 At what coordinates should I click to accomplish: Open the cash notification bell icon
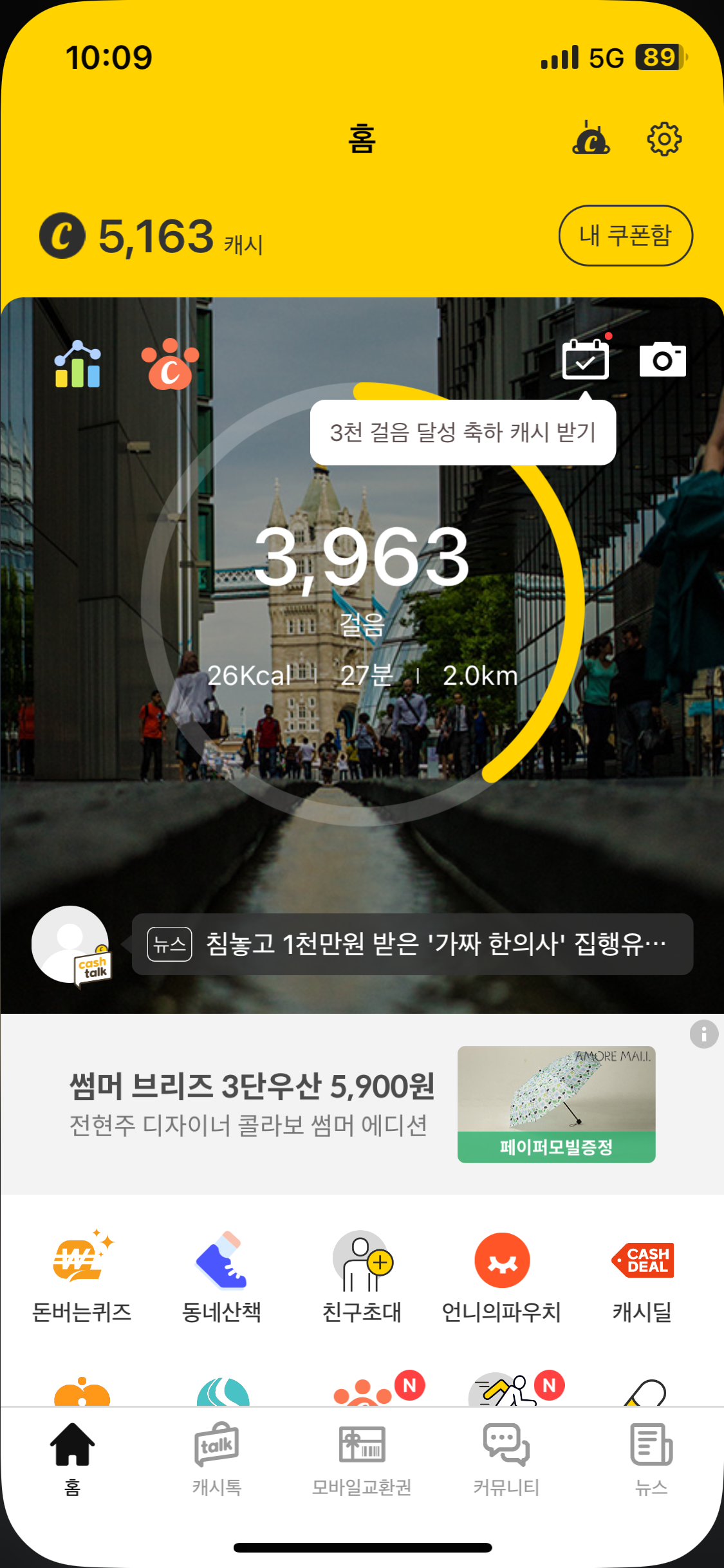591,138
